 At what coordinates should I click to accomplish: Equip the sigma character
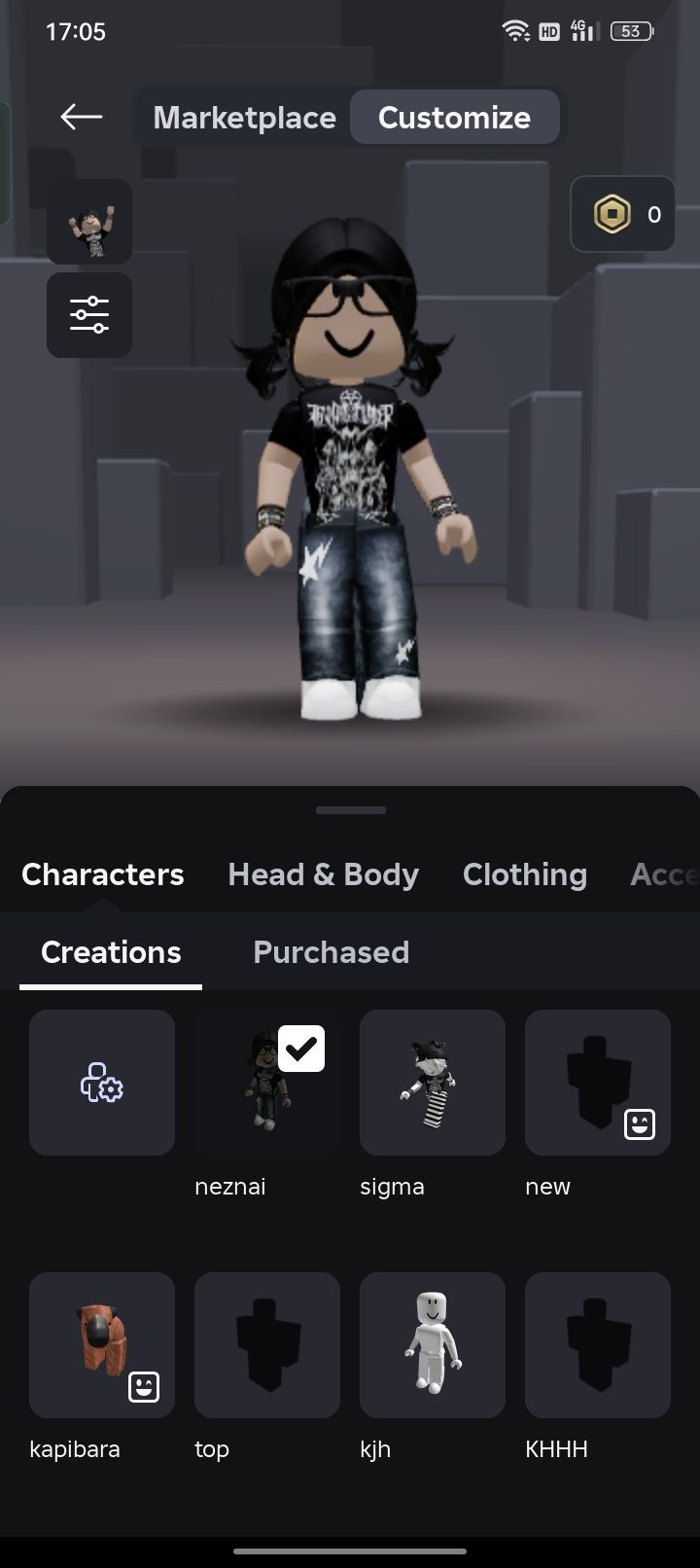433,1083
